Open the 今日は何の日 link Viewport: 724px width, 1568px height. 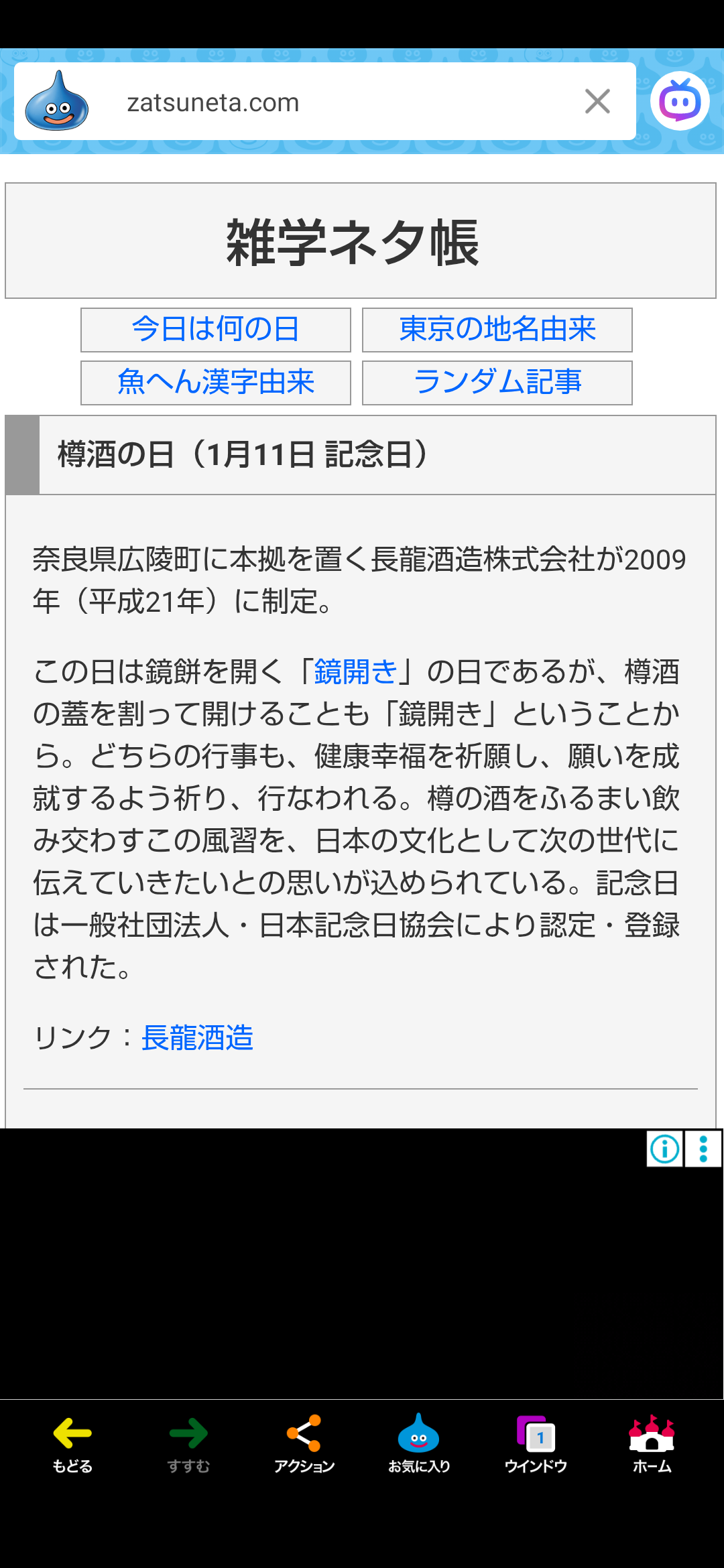pos(215,330)
